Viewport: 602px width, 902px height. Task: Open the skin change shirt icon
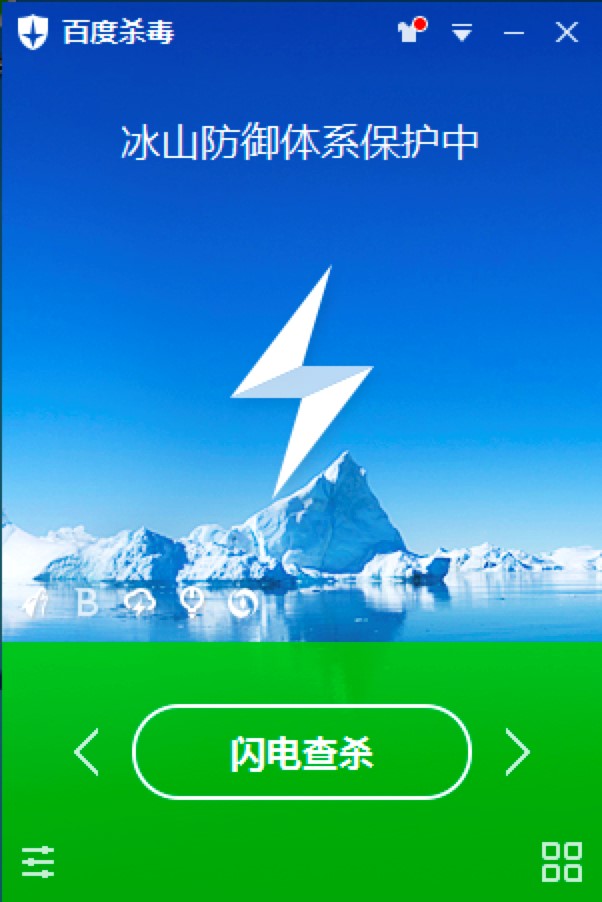click(x=410, y=30)
